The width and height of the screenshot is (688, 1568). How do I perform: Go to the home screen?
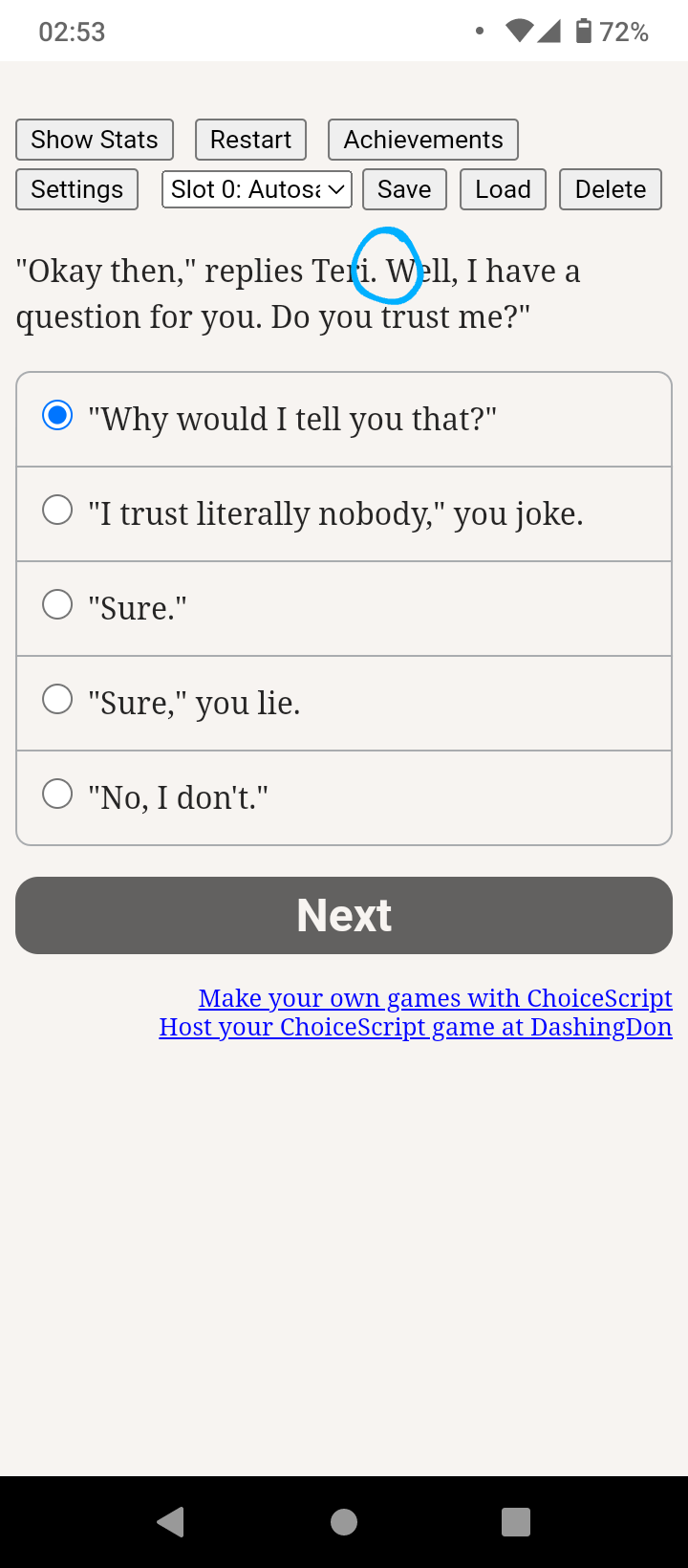click(344, 1521)
